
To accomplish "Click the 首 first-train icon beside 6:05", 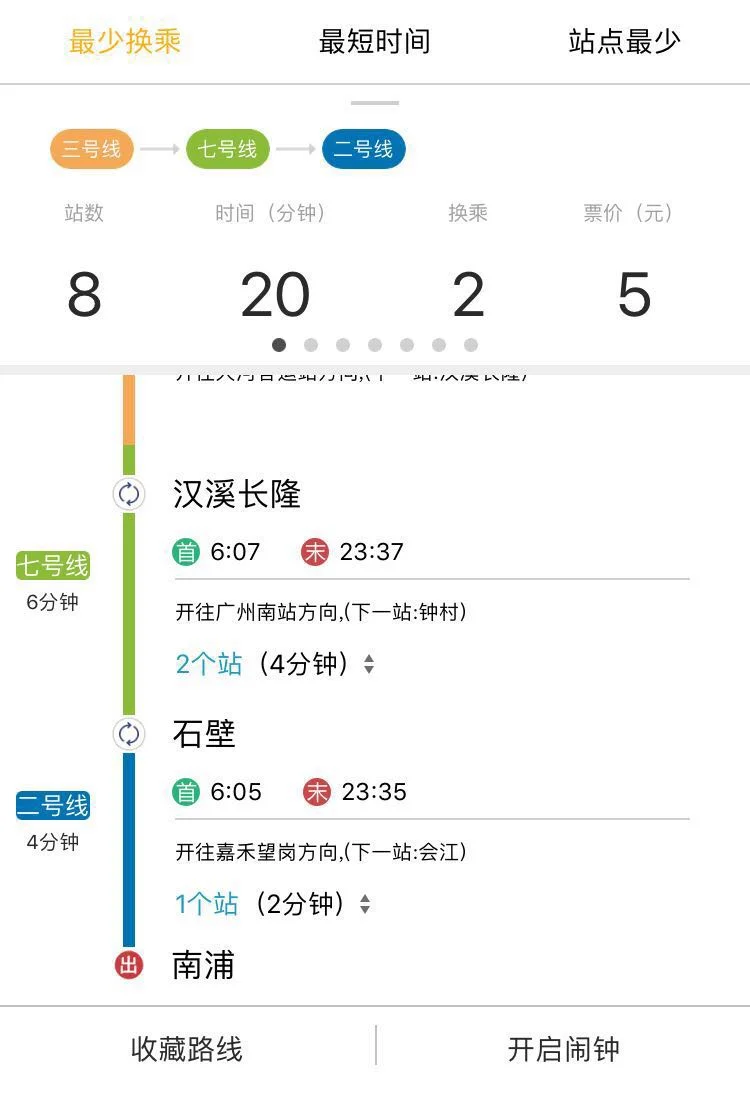I will [185, 792].
